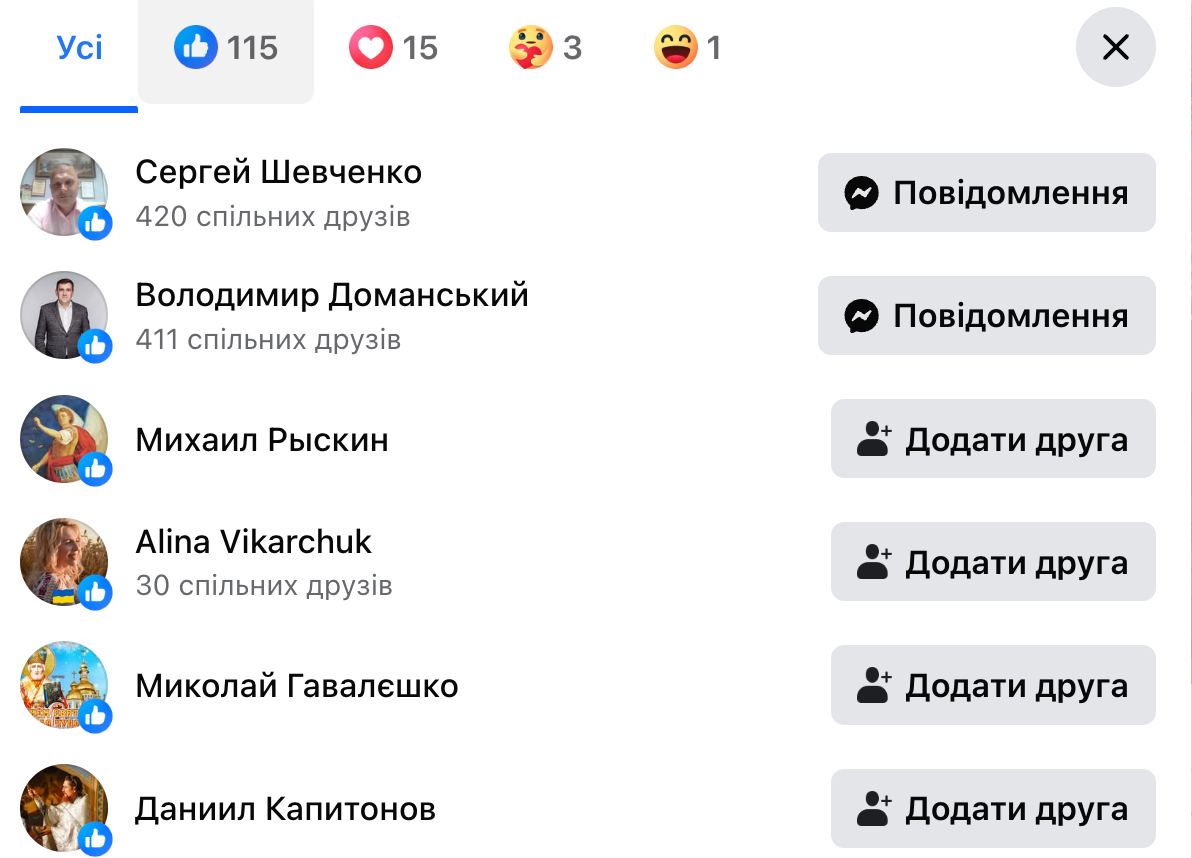1192x858 pixels.
Task: Show the 15 heart reactions
Action: pos(394,48)
